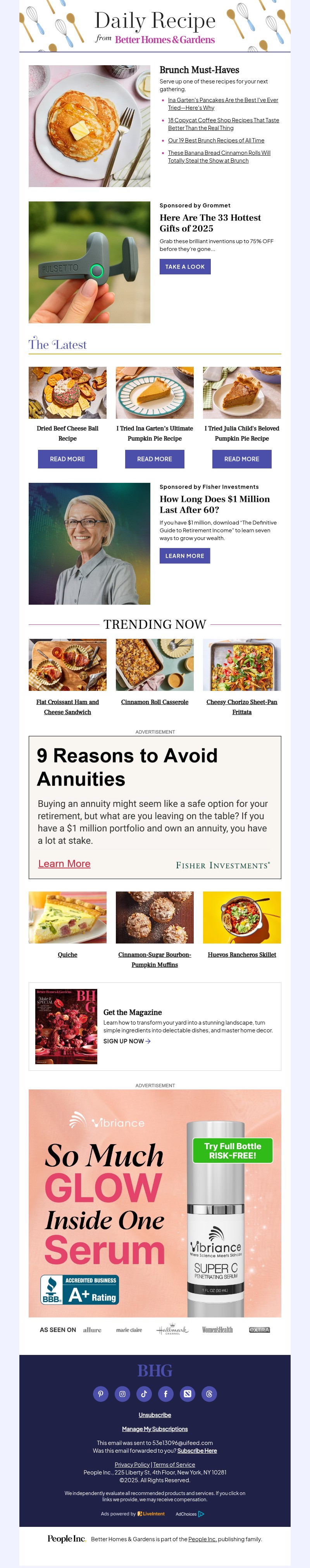Open Cinnamon Roll Casserole recipe link
The image size is (310, 1568).
pos(154,702)
